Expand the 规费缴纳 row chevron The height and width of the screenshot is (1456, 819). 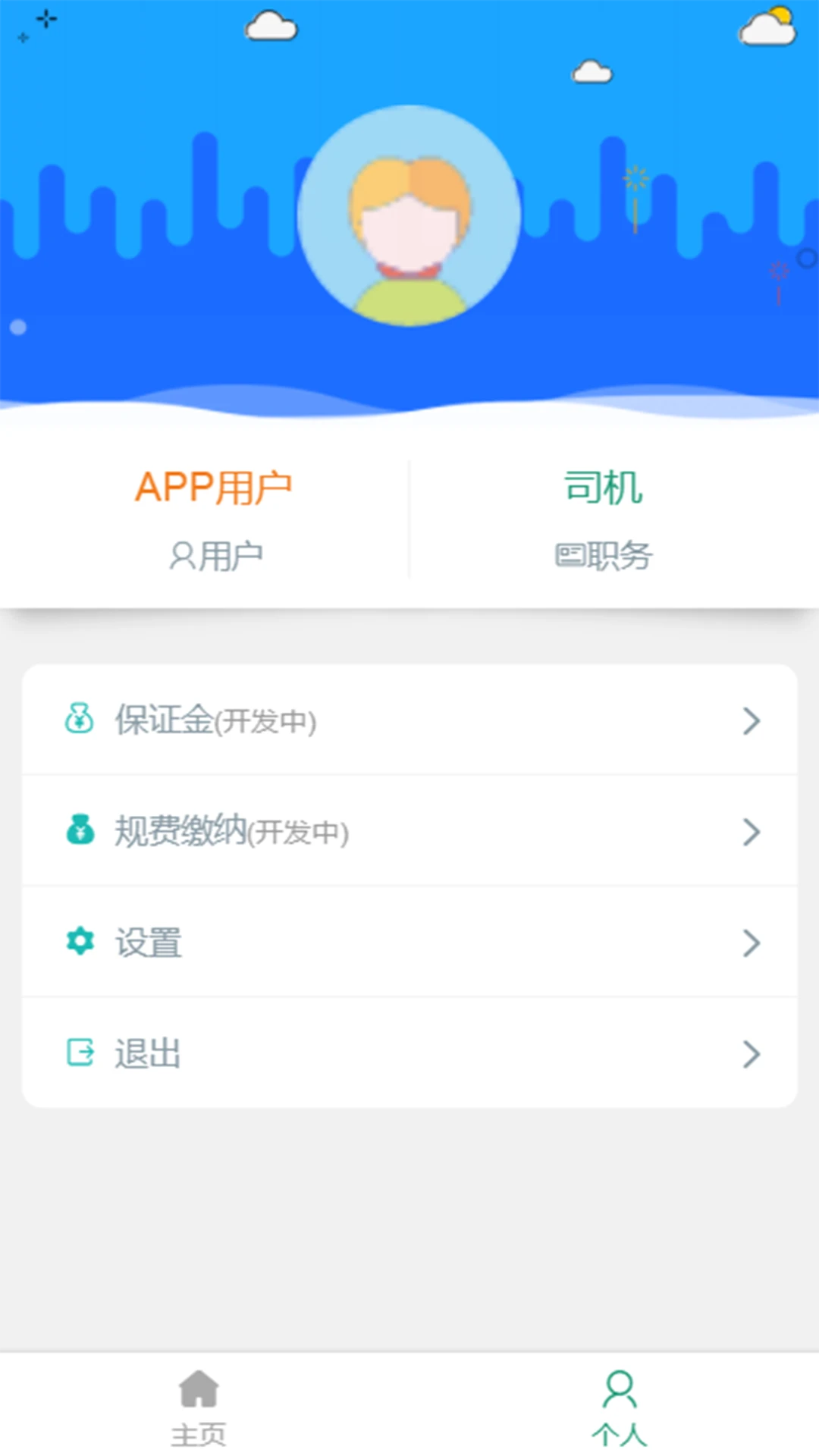tap(752, 832)
